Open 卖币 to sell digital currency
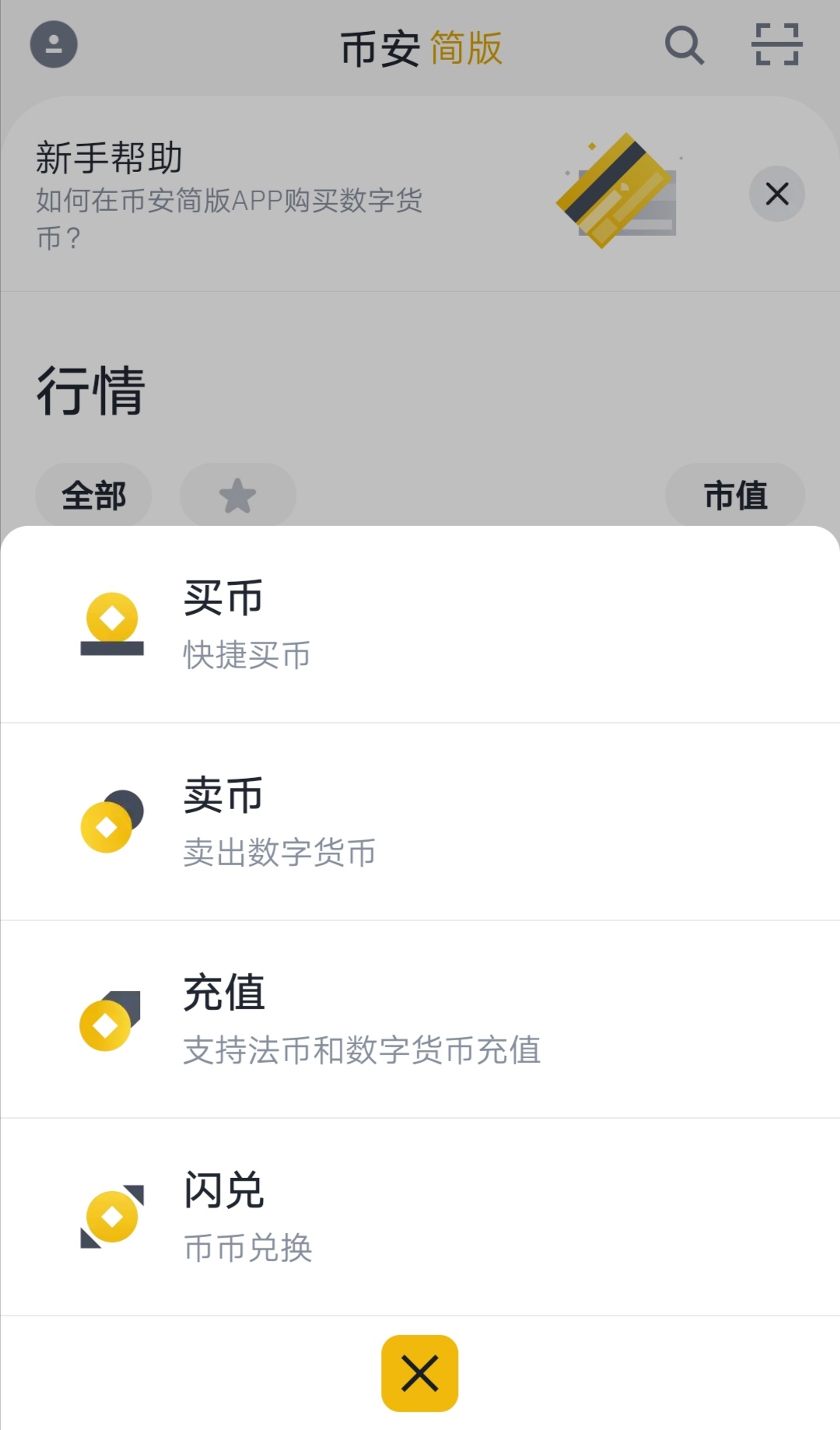Image resolution: width=840 pixels, height=1430 pixels. coord(420,822)
